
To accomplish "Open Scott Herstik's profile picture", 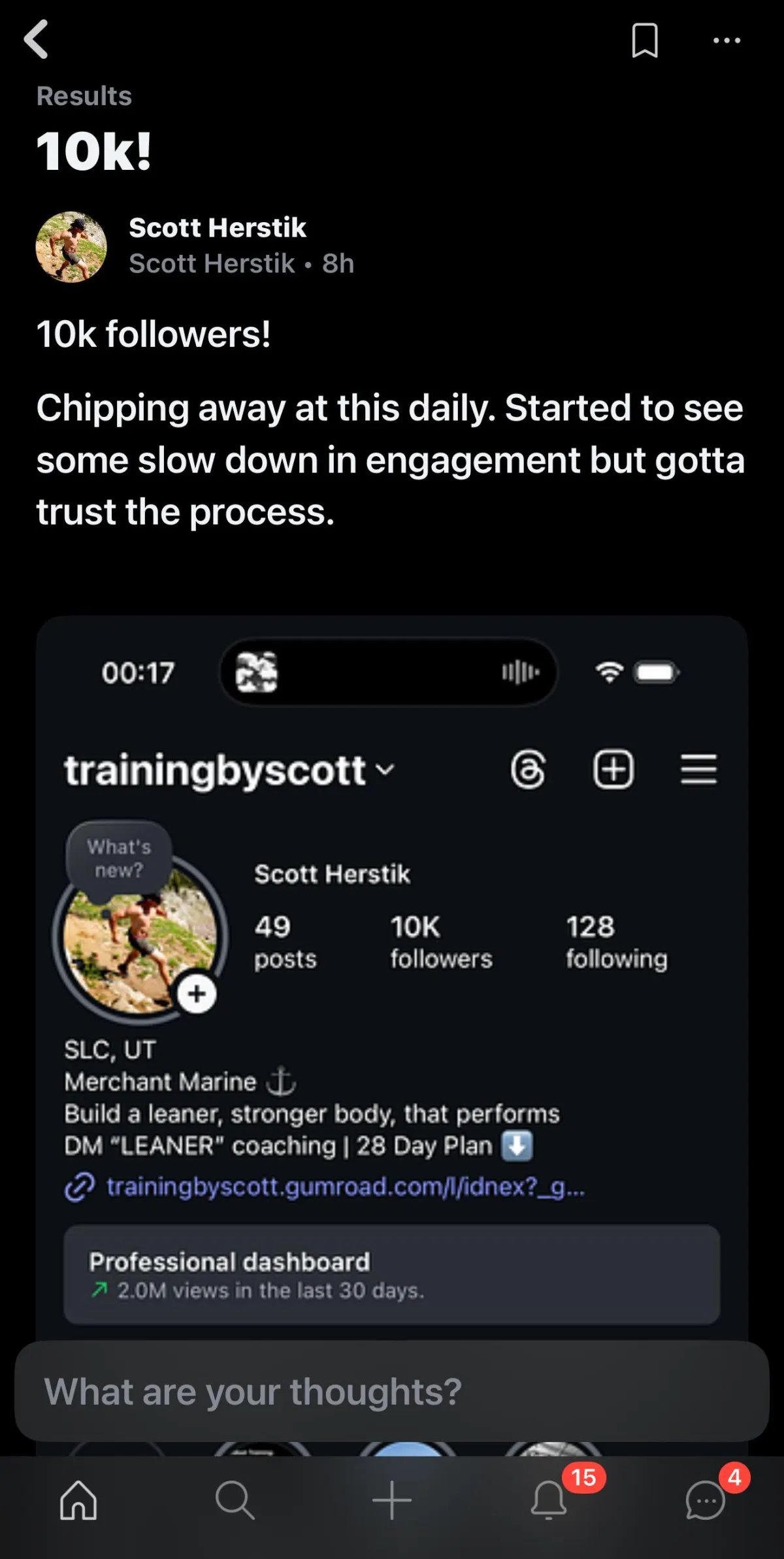I will [71, 247].
